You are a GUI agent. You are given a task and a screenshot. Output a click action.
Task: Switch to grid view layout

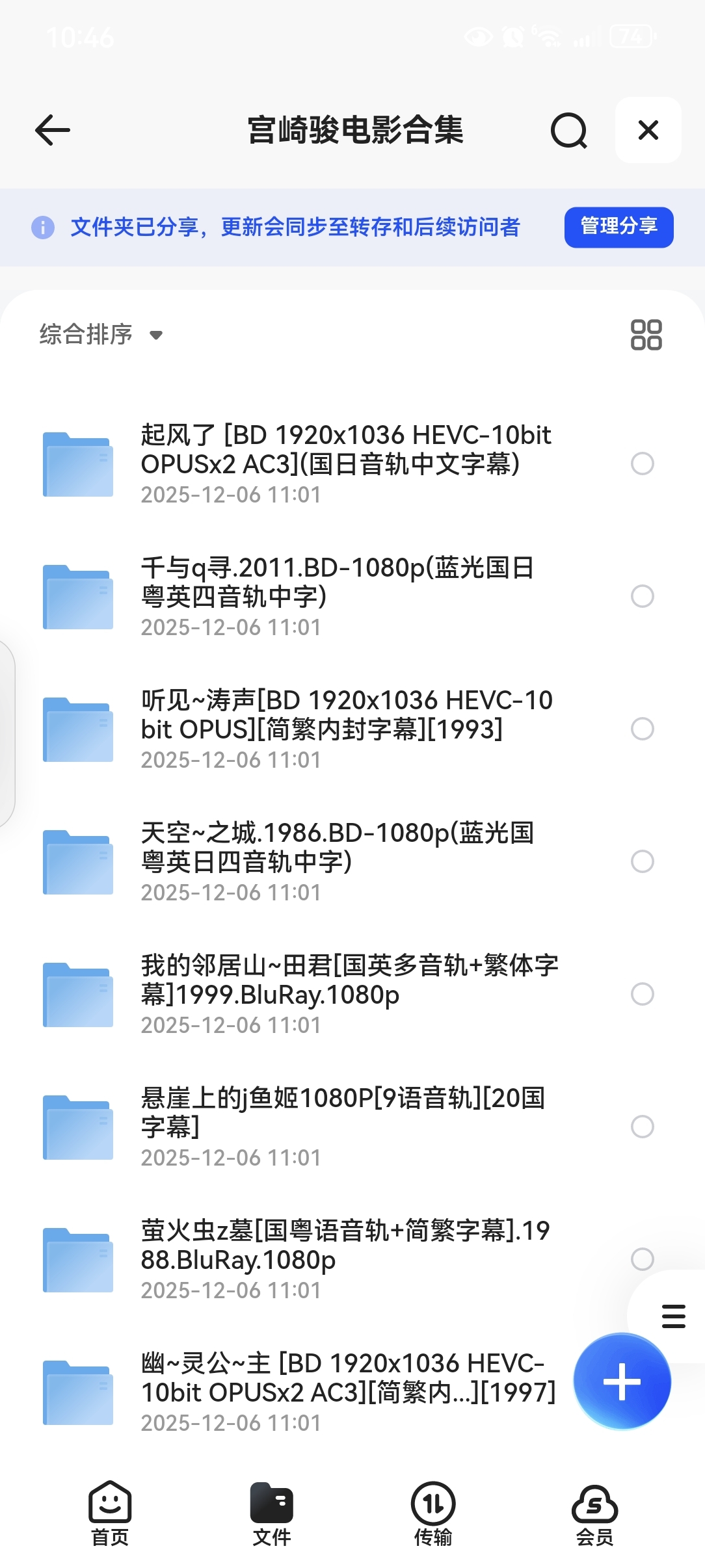click(646, 335)
